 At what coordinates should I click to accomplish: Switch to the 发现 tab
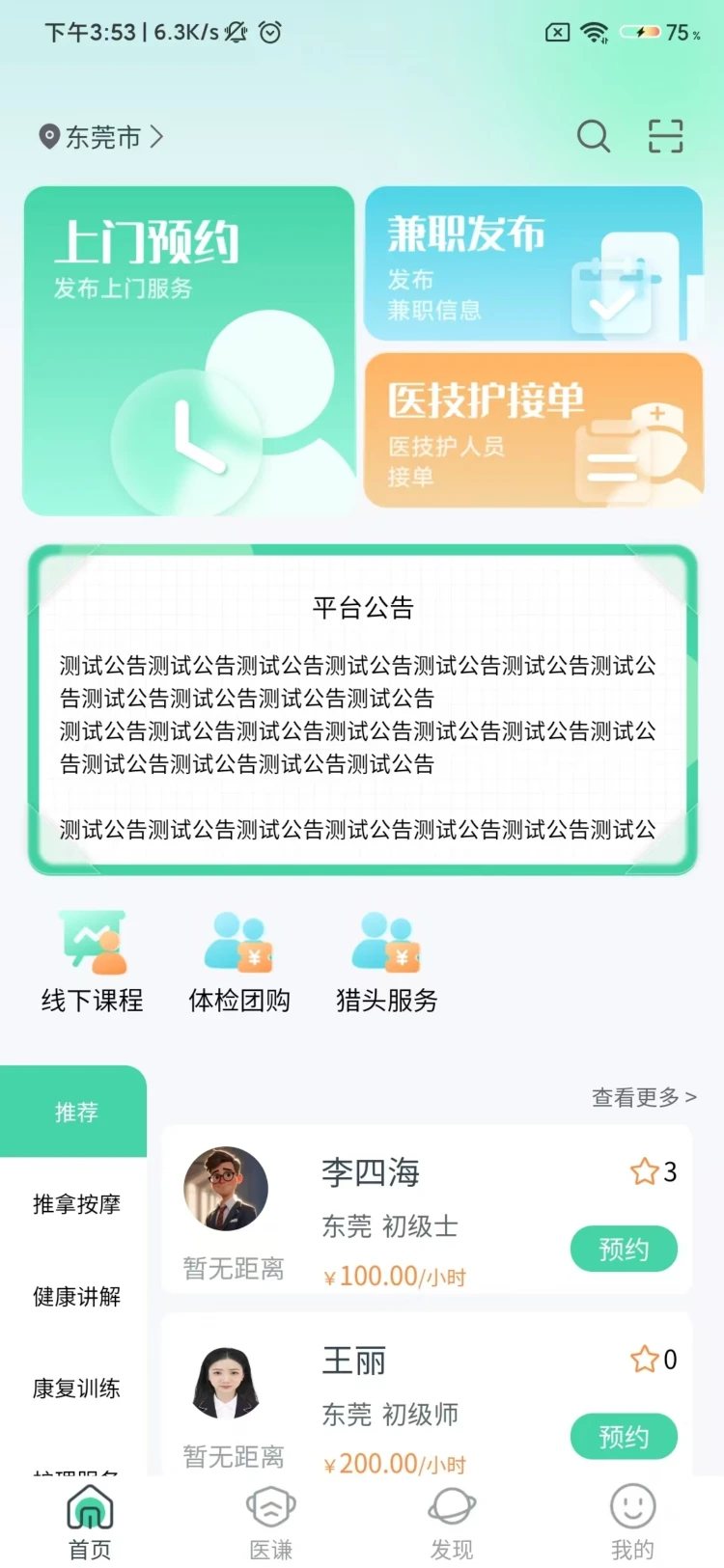[452, 1522]
